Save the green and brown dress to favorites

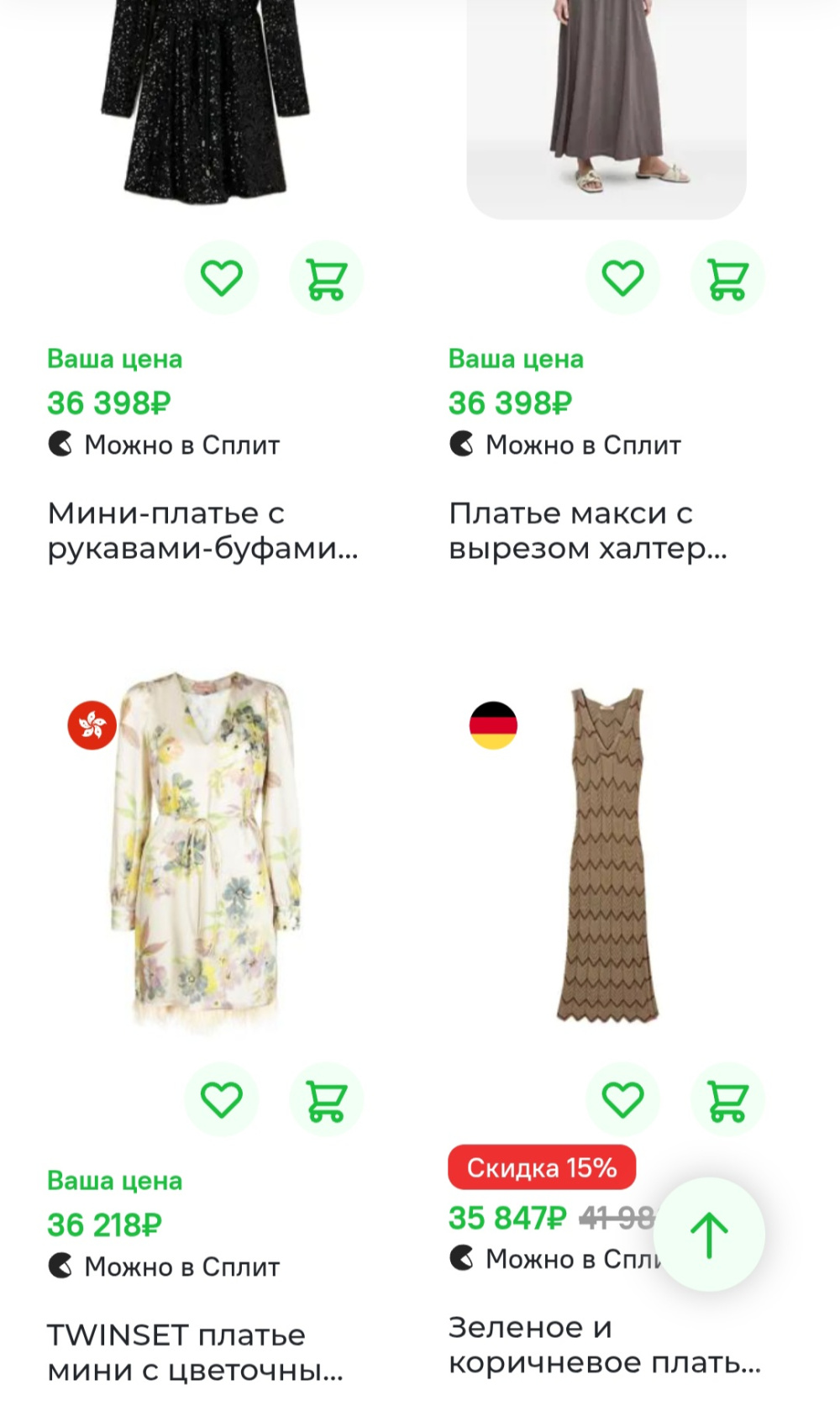pyautogui.click(x=622, y=1100)
